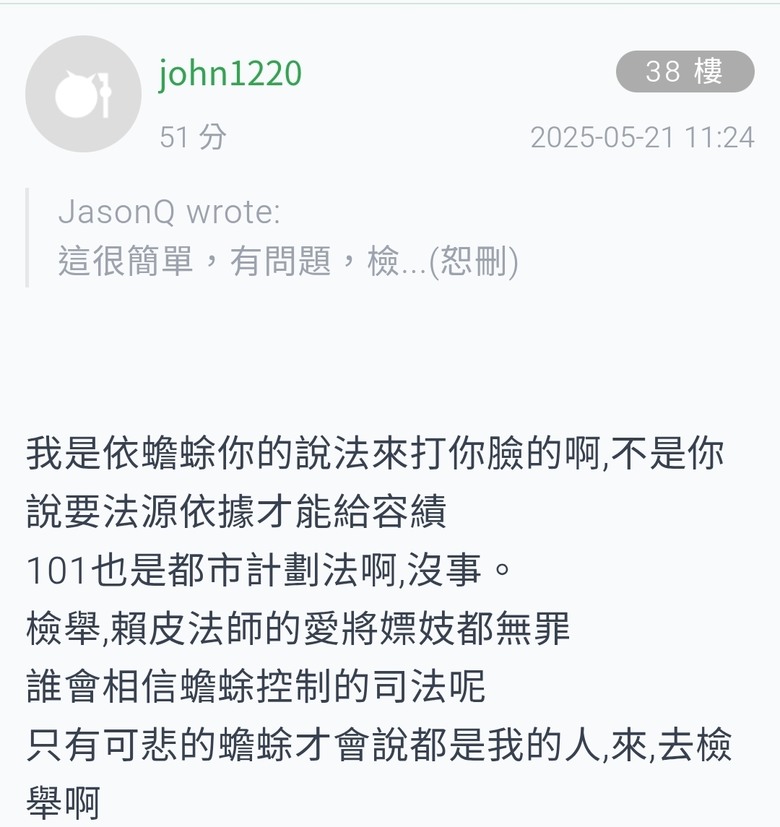Viewport: 780px width, 827px height.
Task: Open john1220's profile from the username
Action: tap(229, 73)
